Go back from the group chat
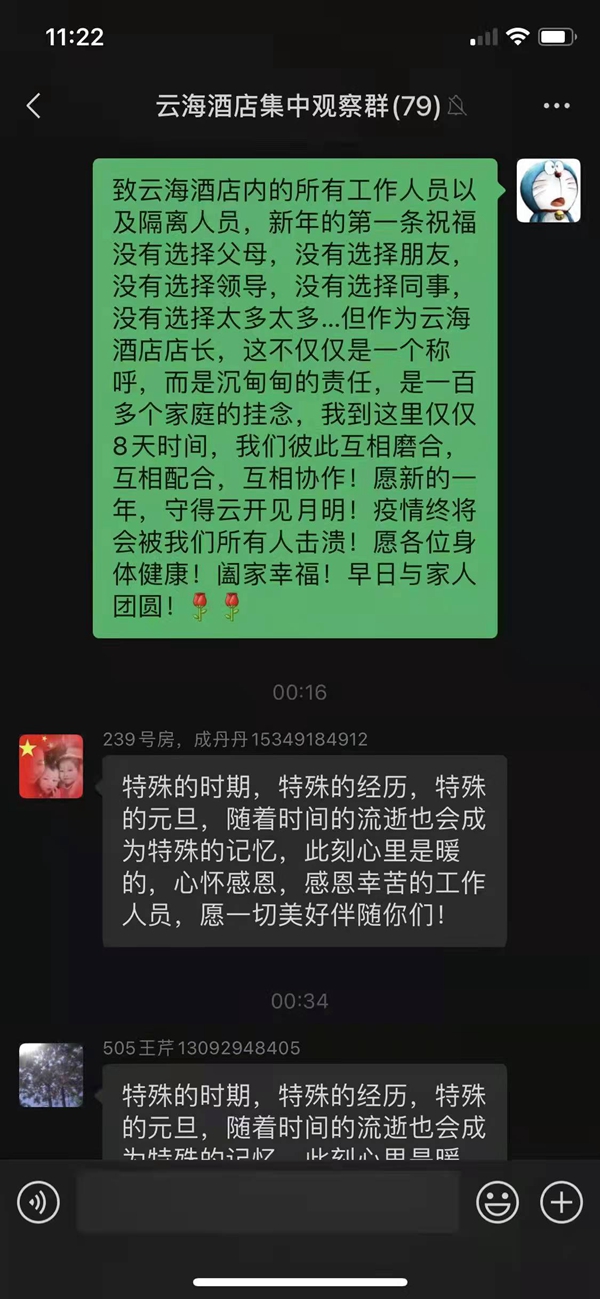Viewport: 600px width, 1299px height. coord(34,106)
